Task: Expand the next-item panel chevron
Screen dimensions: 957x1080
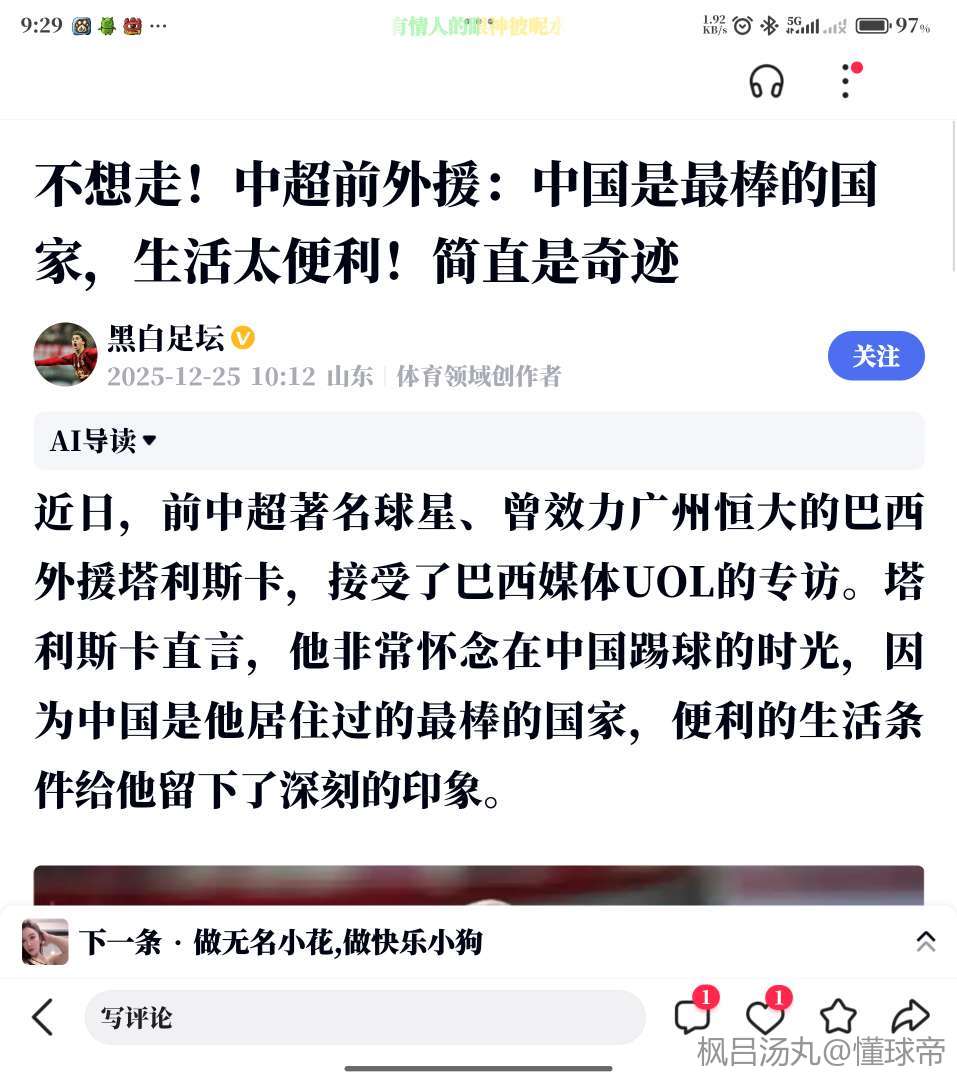Action: [925, 942]
